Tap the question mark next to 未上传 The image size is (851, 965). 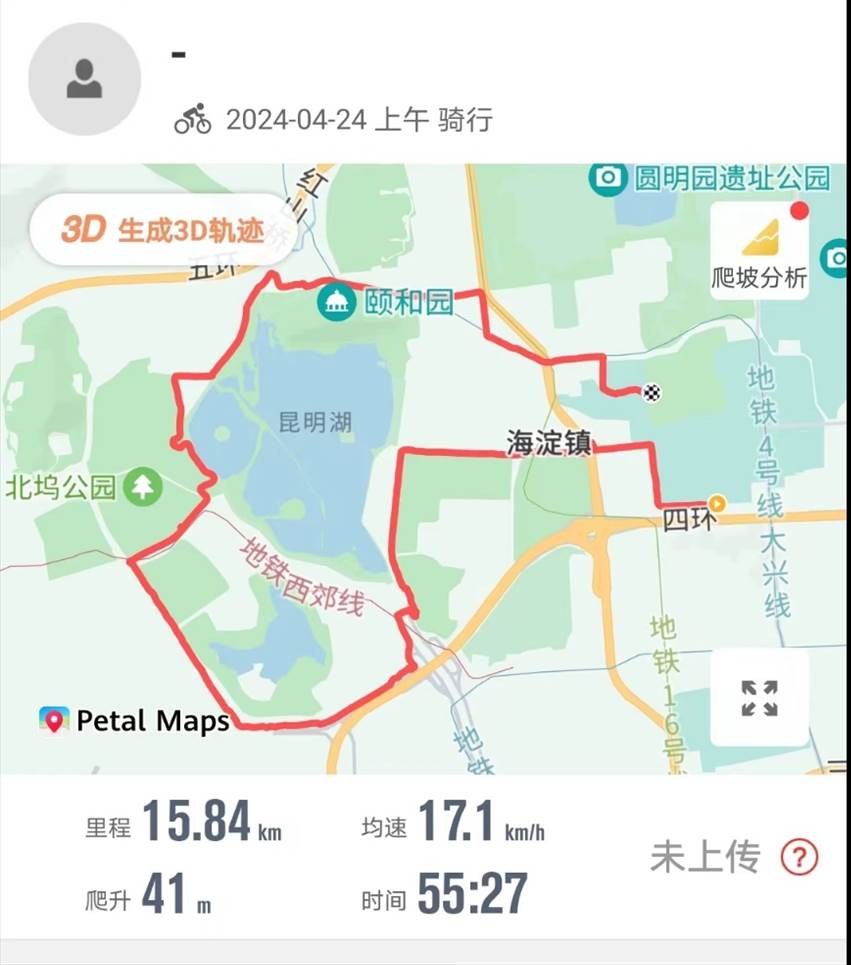(799, 857)
